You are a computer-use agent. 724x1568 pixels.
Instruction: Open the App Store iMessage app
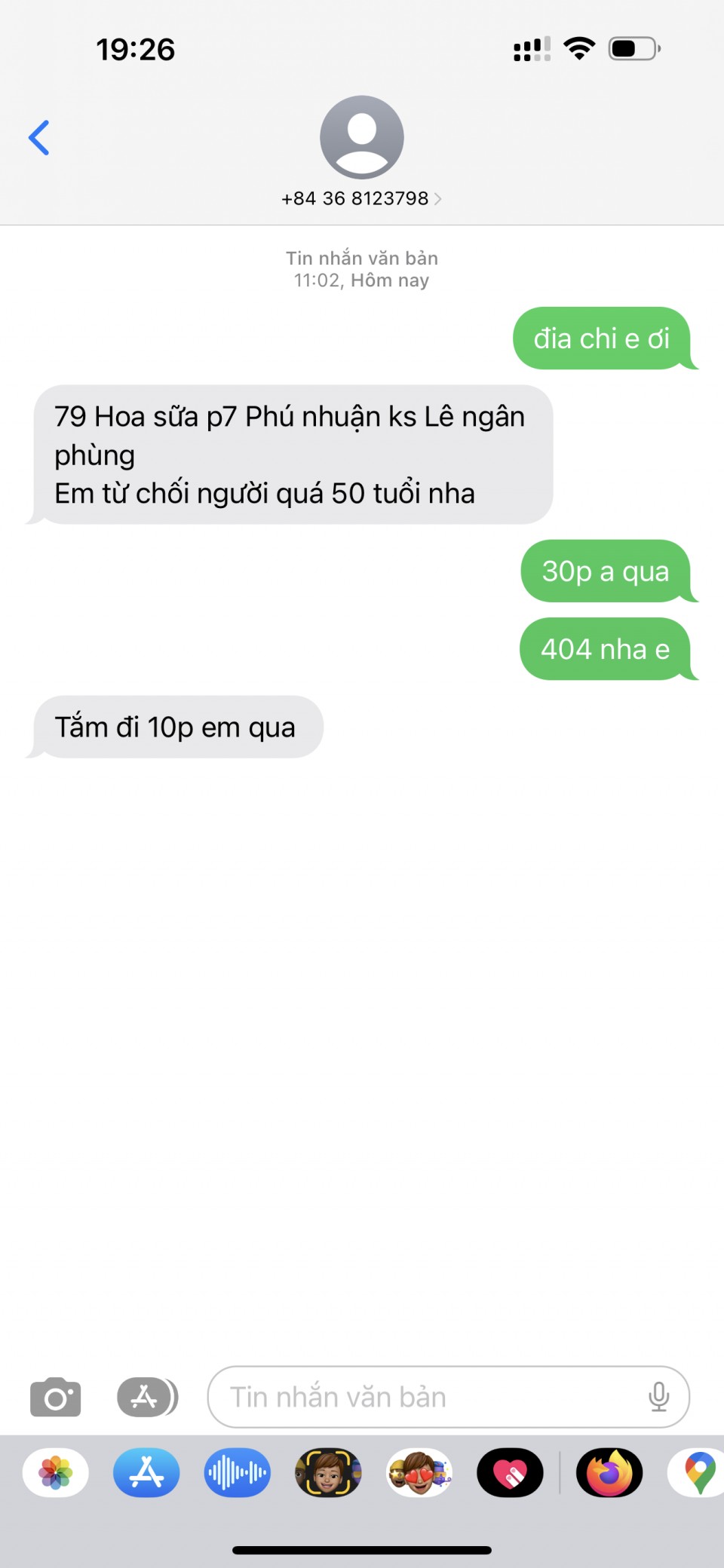(x=146, y=1472)
